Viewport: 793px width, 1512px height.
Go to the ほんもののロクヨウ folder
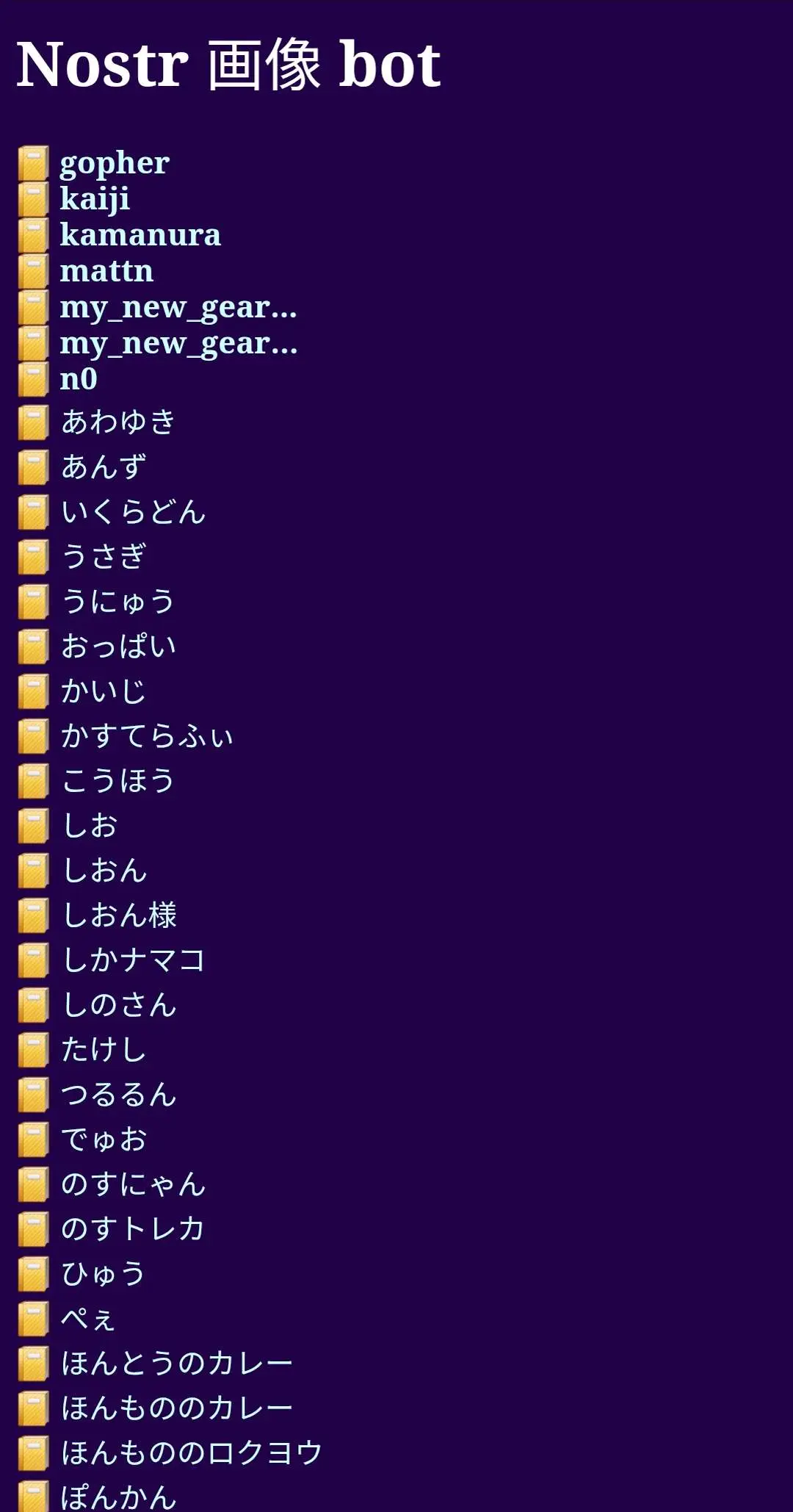[x=192, y=1453]
